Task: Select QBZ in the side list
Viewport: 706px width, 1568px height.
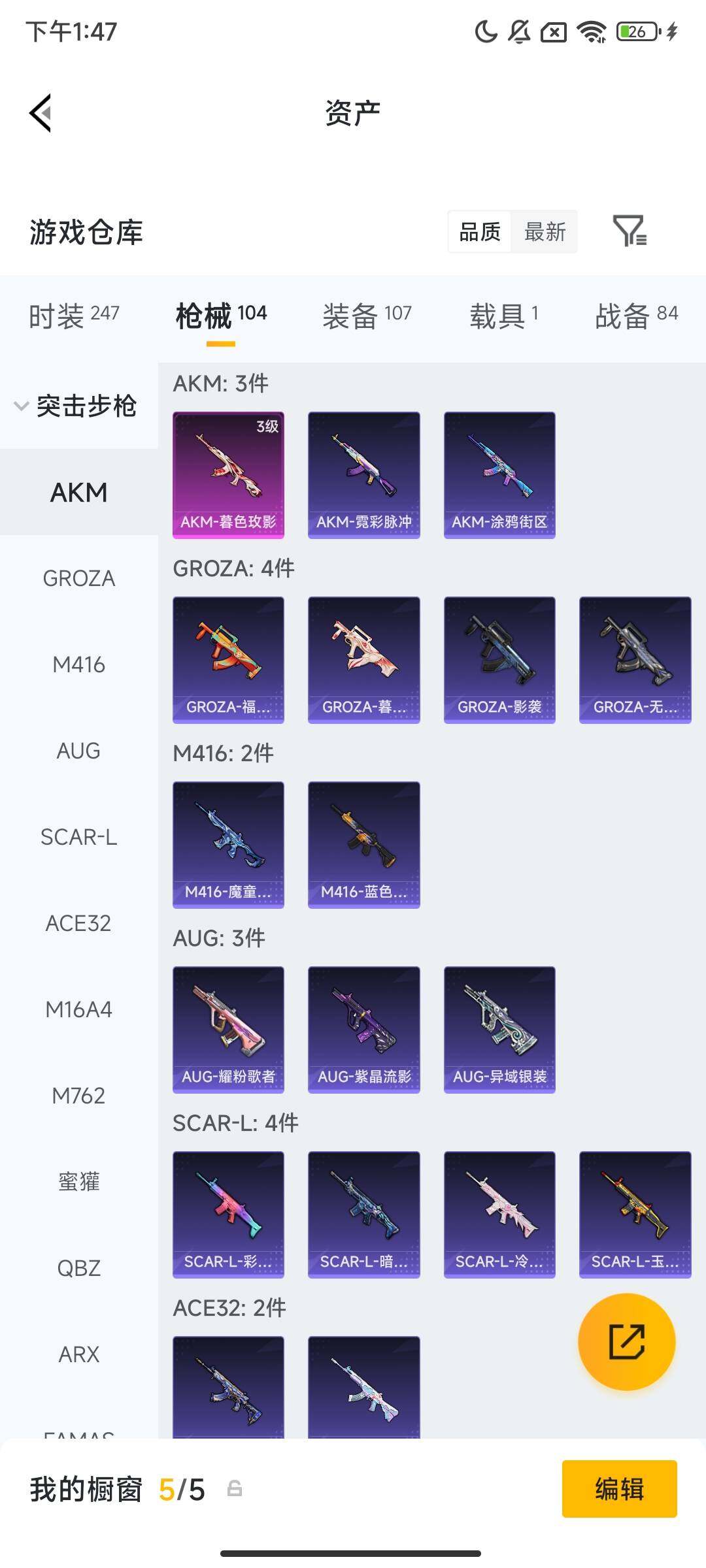Action: click(78, 1268)
